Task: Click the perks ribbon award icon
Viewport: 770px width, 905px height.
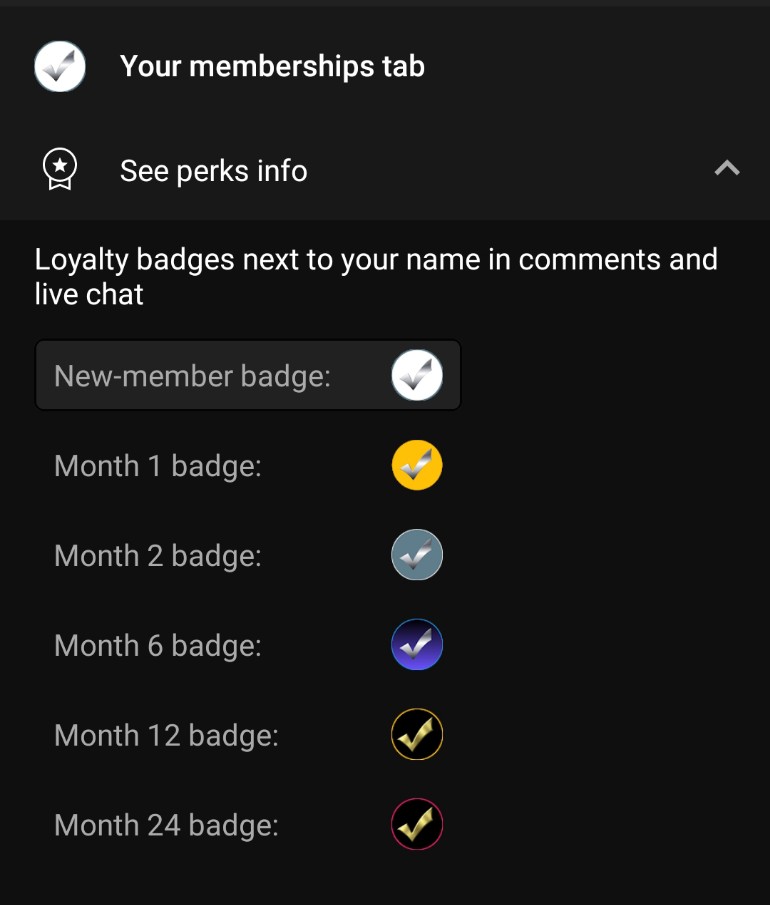Action: click(x=59, y=170)
